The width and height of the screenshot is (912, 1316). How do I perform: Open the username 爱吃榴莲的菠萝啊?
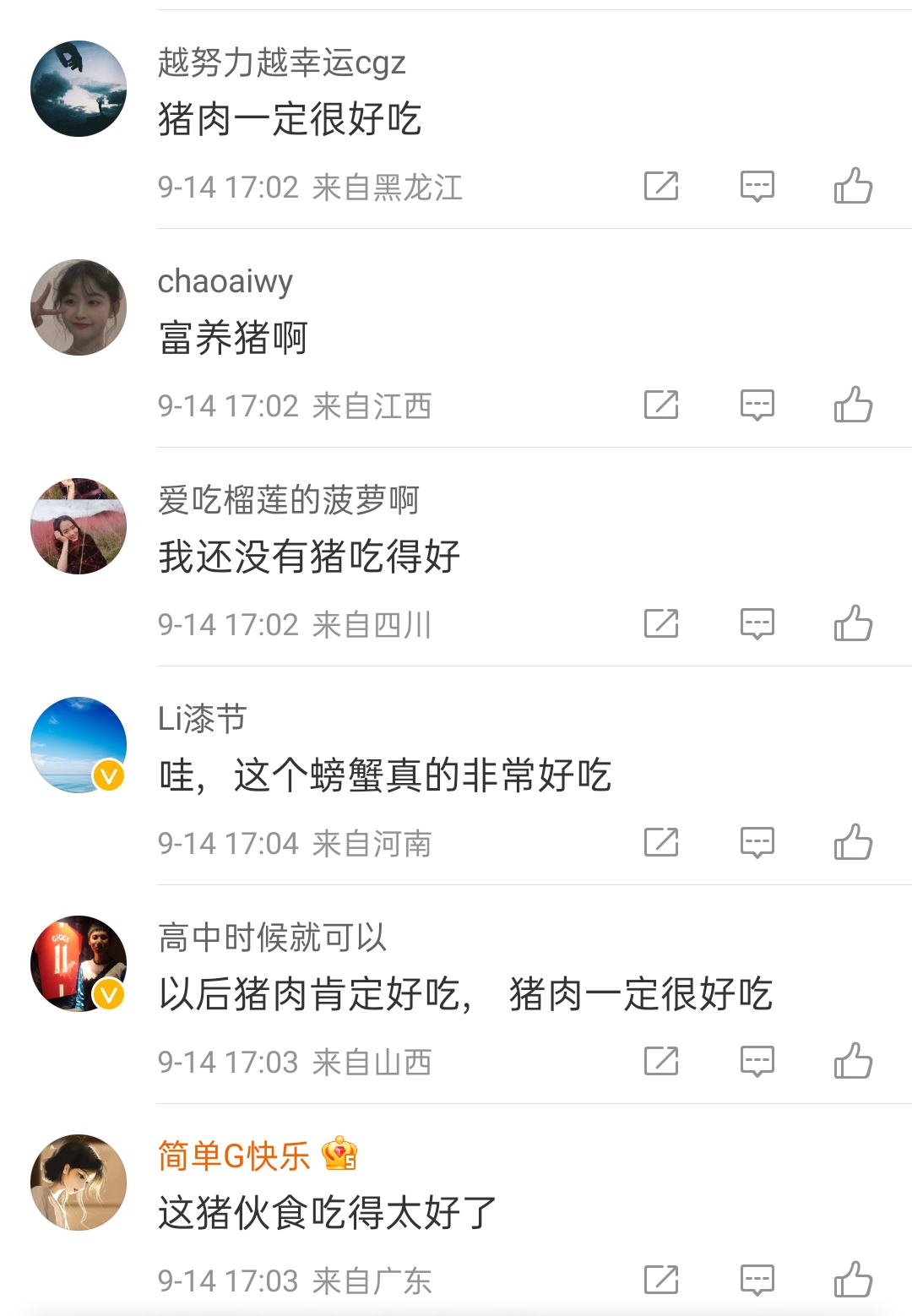point(288,500)
